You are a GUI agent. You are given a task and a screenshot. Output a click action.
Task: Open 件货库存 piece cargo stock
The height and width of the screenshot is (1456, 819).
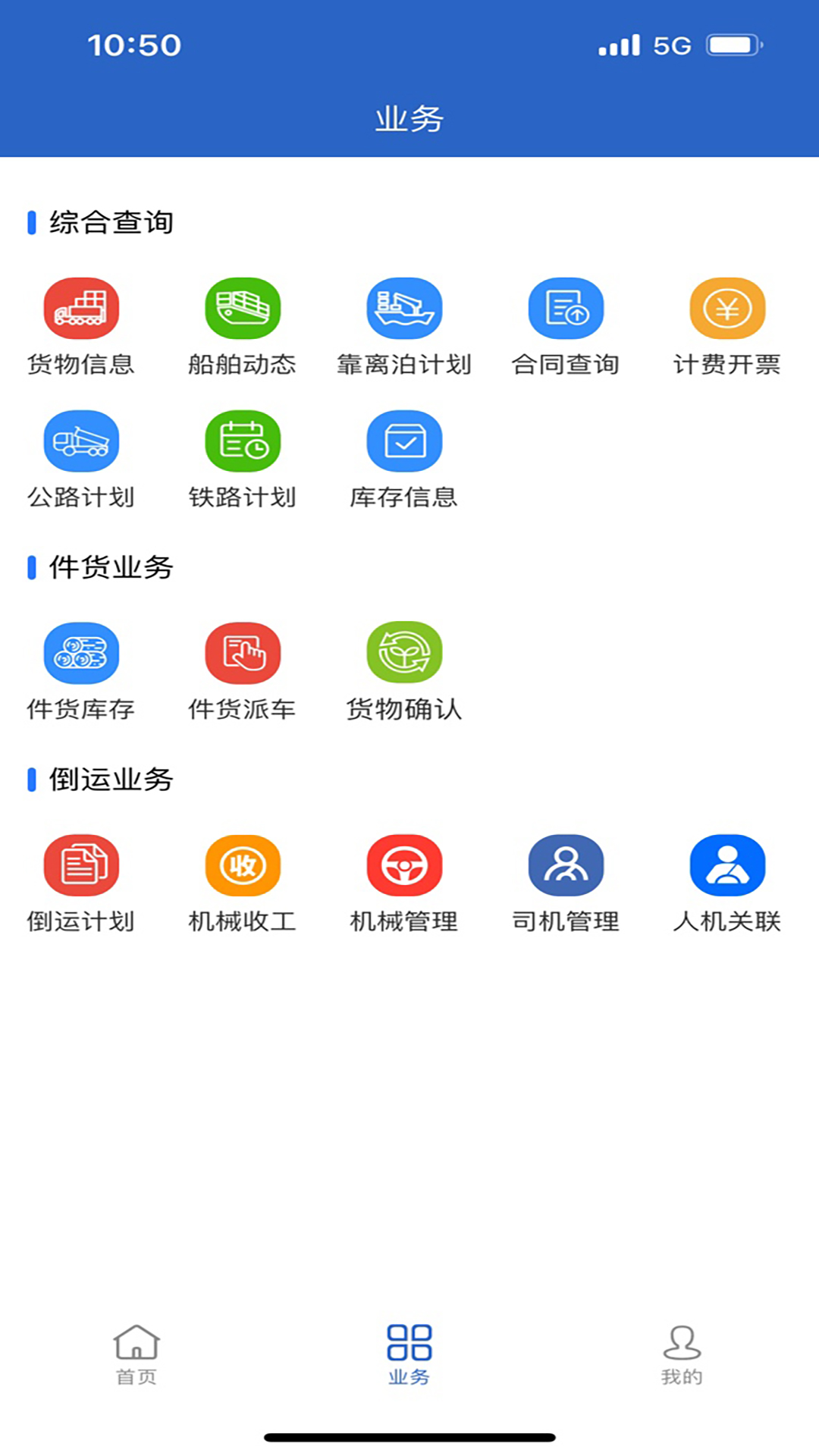click(81, 672)
